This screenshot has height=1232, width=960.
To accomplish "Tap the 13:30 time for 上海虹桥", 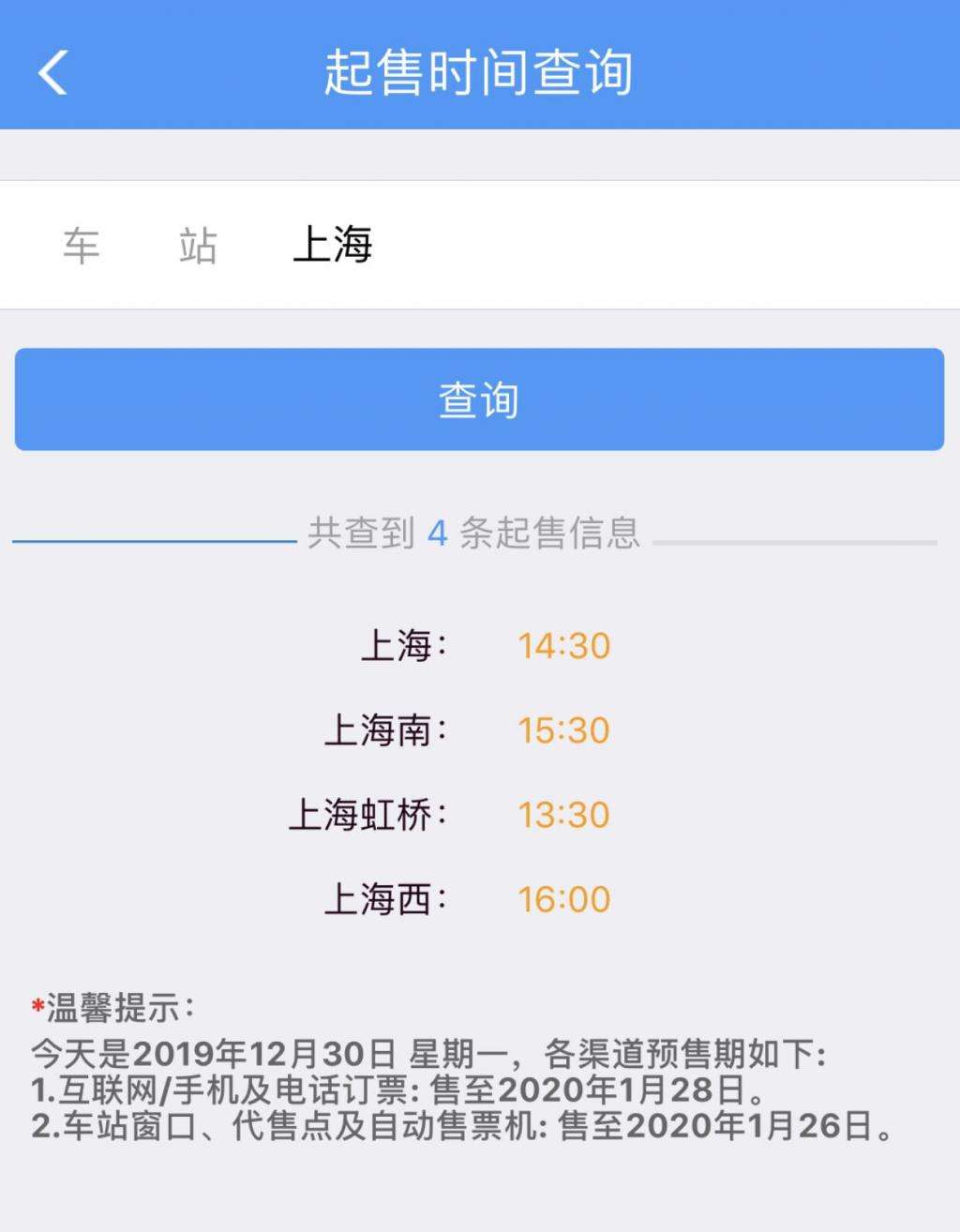I will [565, 815].
